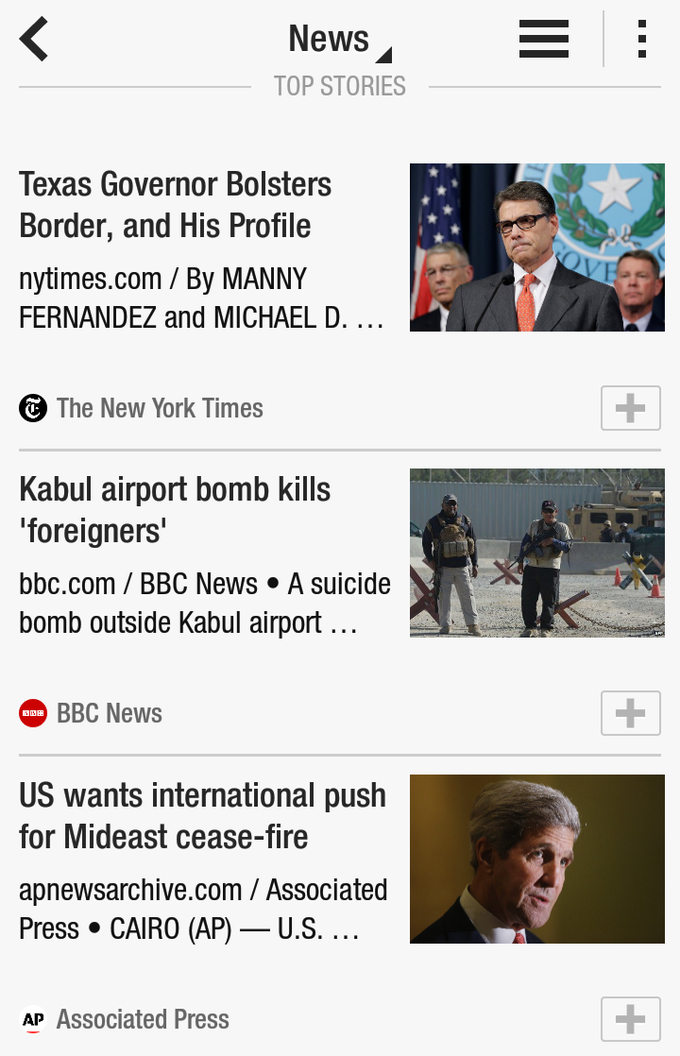View the Mideast cease-fire article photo
The width and height of the screenshot is (680, 1056).
tap(537, 859)
